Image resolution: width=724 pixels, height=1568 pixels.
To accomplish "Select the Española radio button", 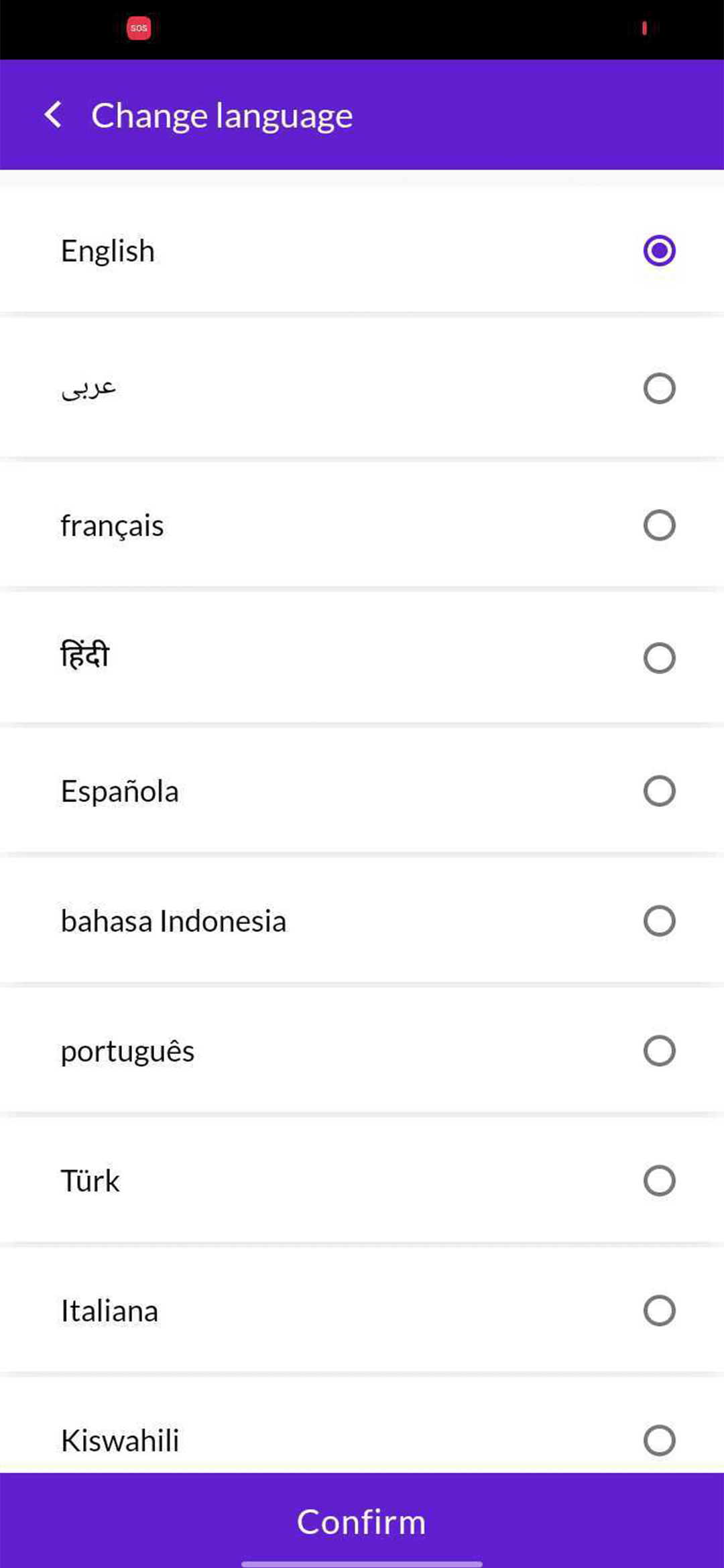I will [659, 791].
